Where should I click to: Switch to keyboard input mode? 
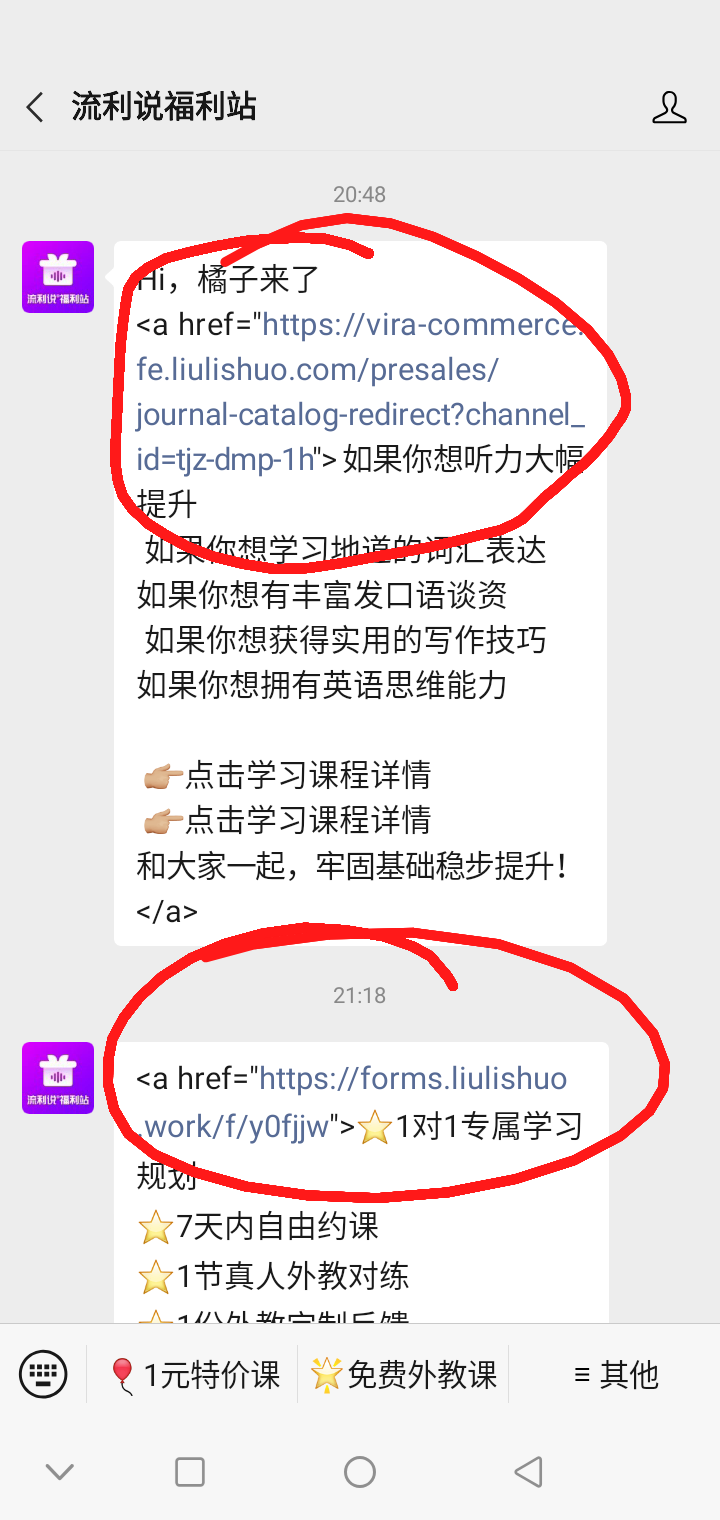(44, 1374)
